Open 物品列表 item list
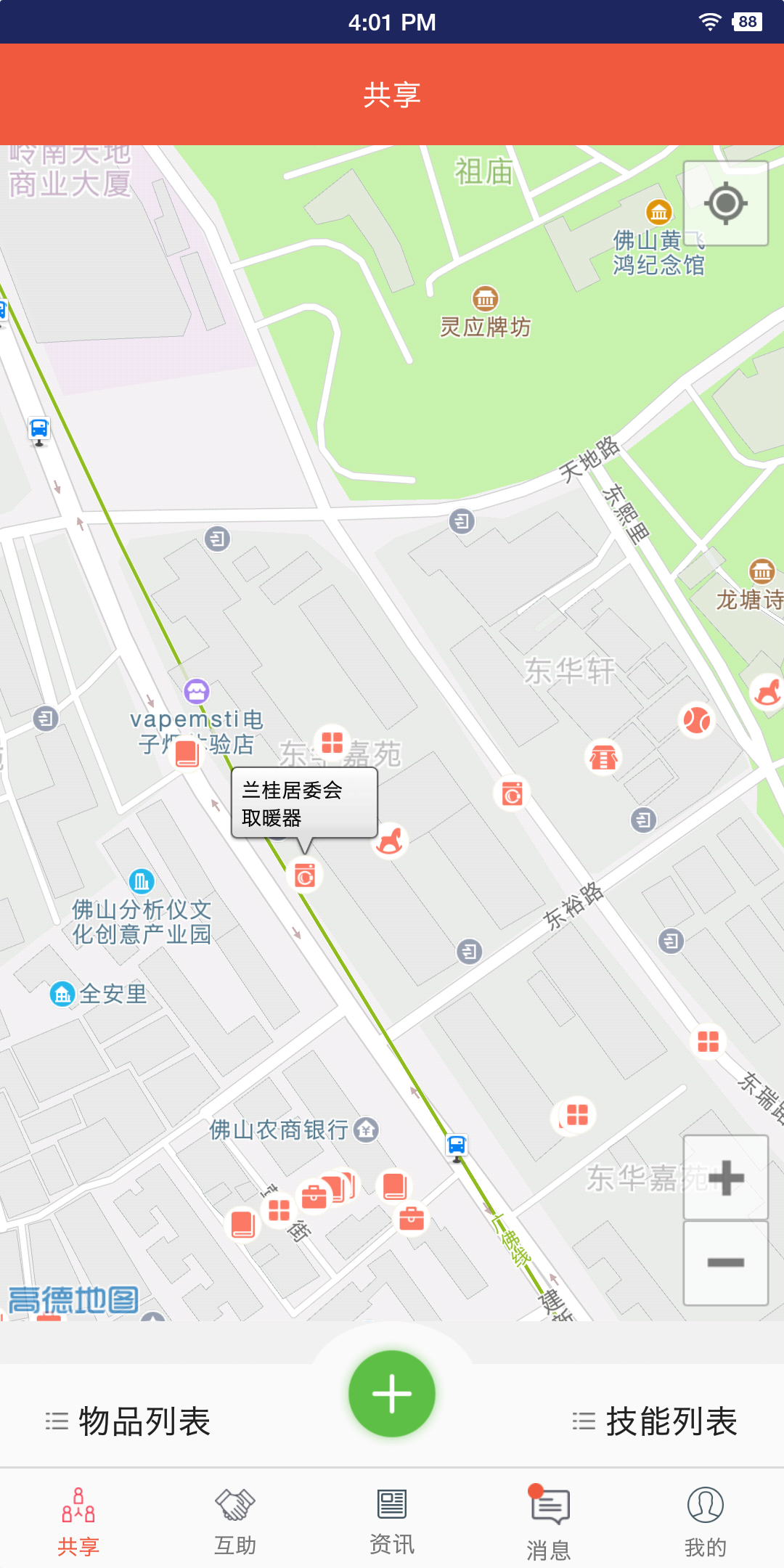The width and height of the screenshot is (784, 1568). tap(128, 1421)
